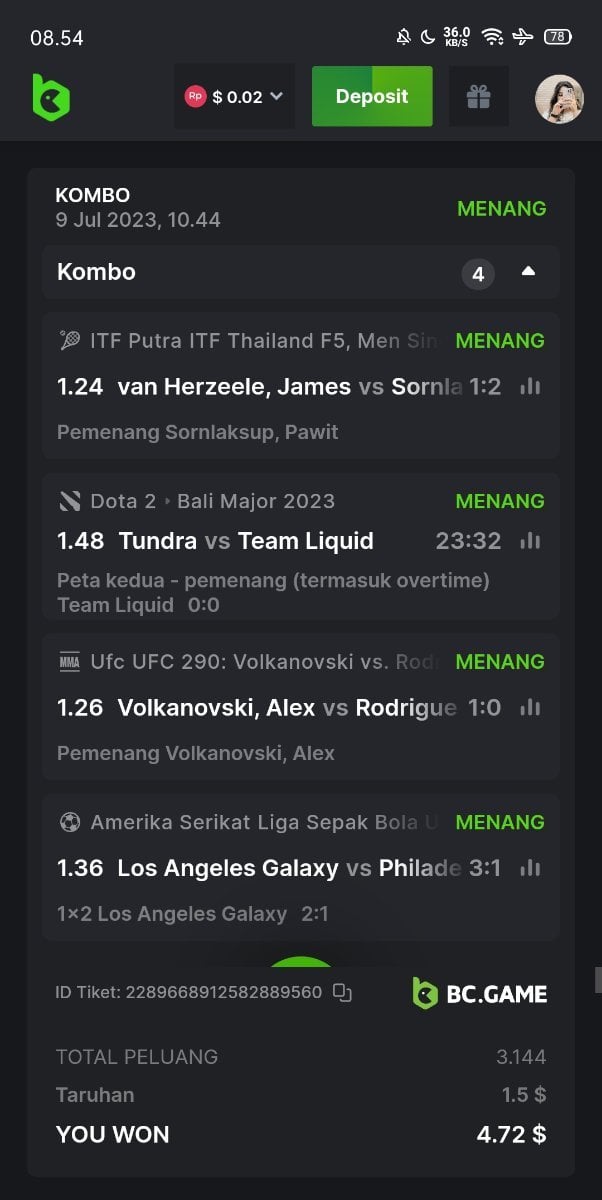Copy the ticket ID
Viewport: 602px width, 1200px height.
pos(342,993)
